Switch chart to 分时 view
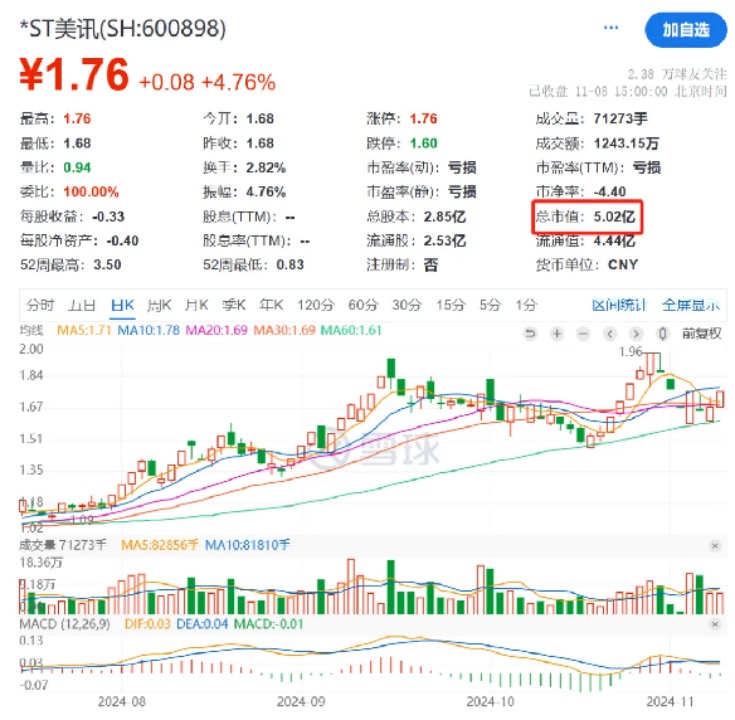Screen dimensions: 735x720 tap(40, 305)
